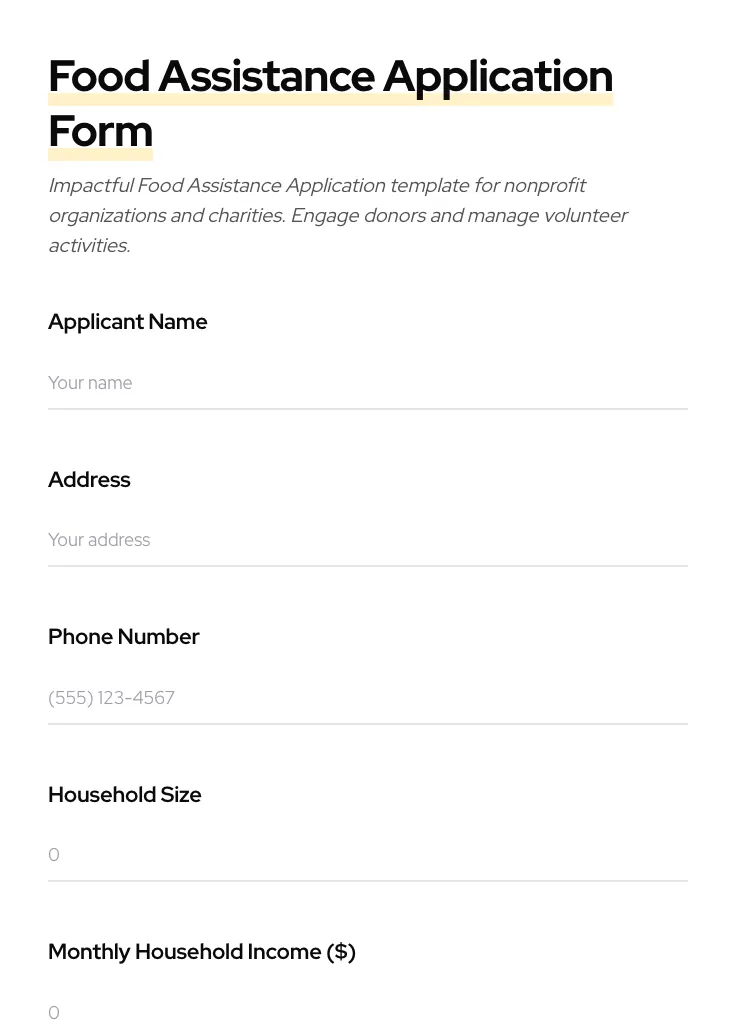
Task: Click the highlighted word 'Form' in the title
Action: pos(100,131)
